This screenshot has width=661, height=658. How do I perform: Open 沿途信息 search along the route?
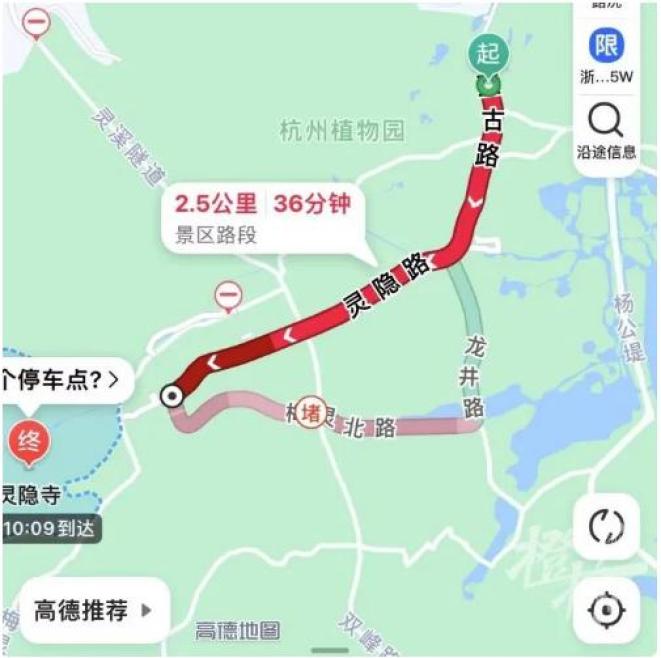(606, 132)
